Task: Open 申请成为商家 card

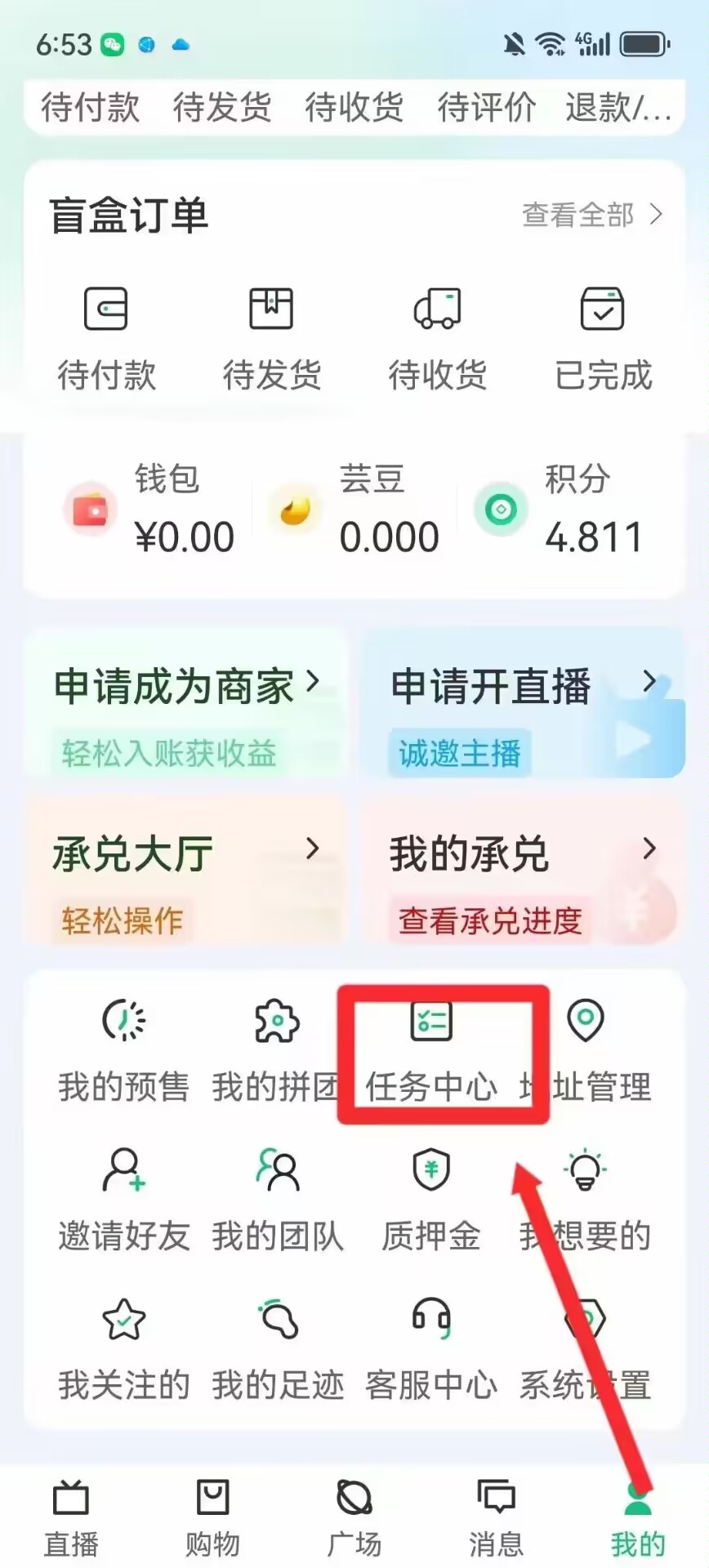Action: (187, 706)
